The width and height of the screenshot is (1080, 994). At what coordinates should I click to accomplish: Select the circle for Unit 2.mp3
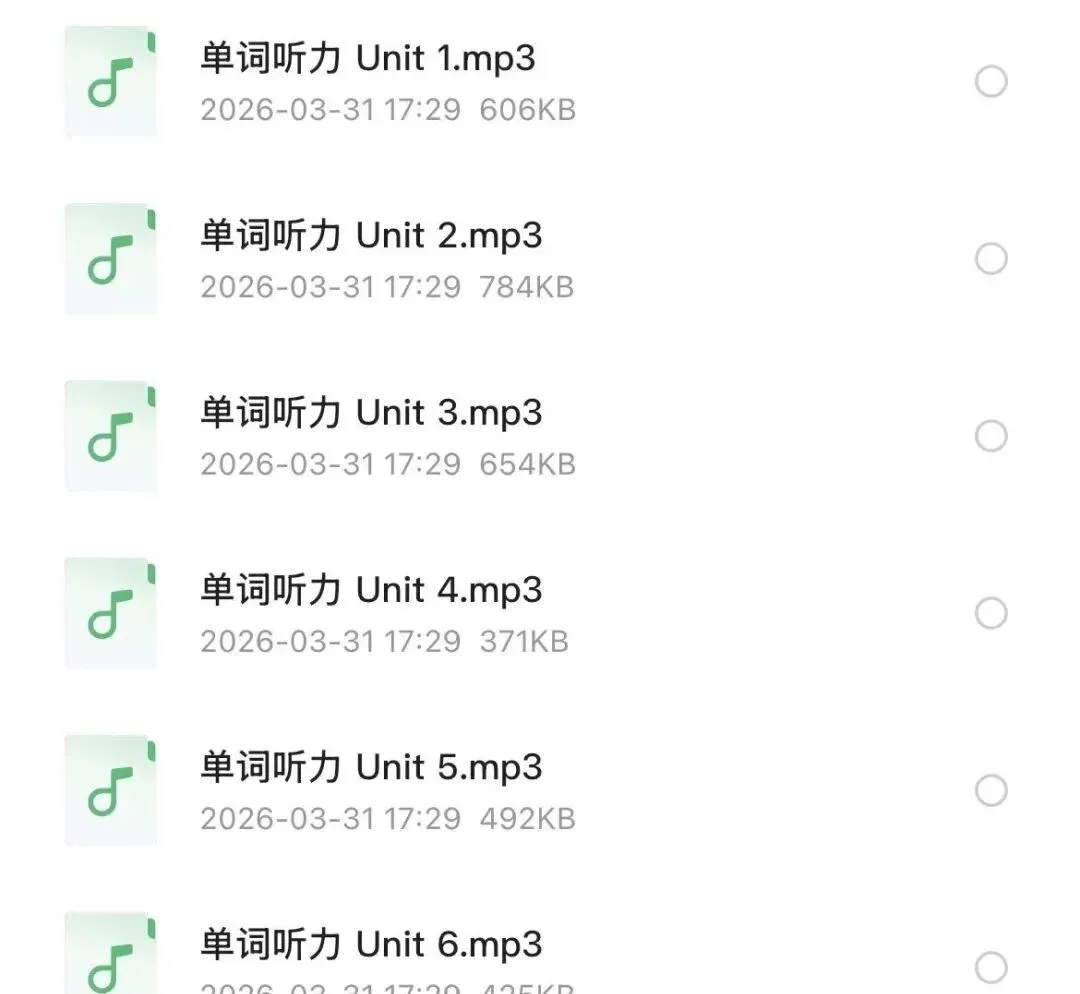pyautogui.click(x=990, y=259)
